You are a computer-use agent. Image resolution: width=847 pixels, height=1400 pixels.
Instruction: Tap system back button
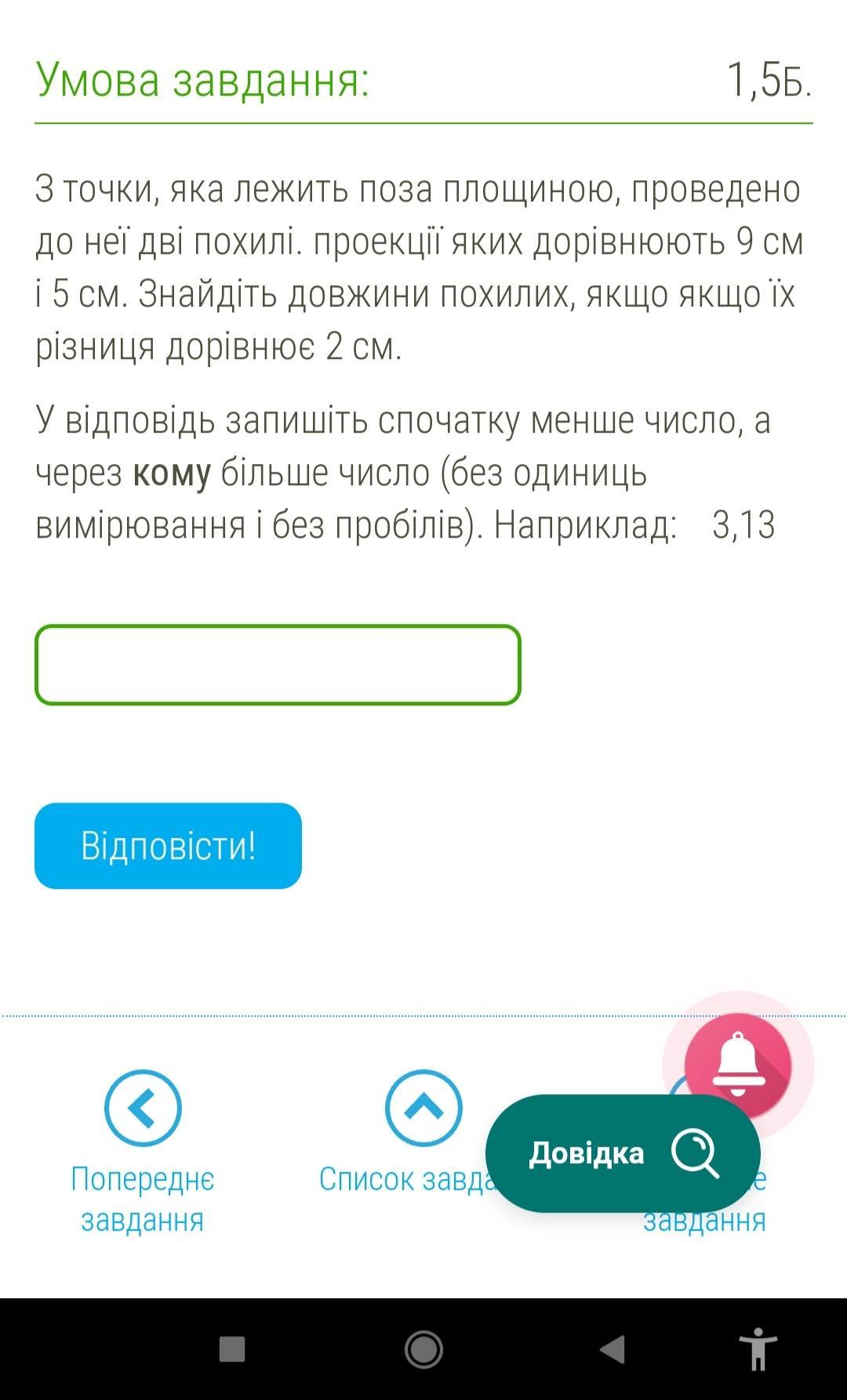[x=613, y=1349]
